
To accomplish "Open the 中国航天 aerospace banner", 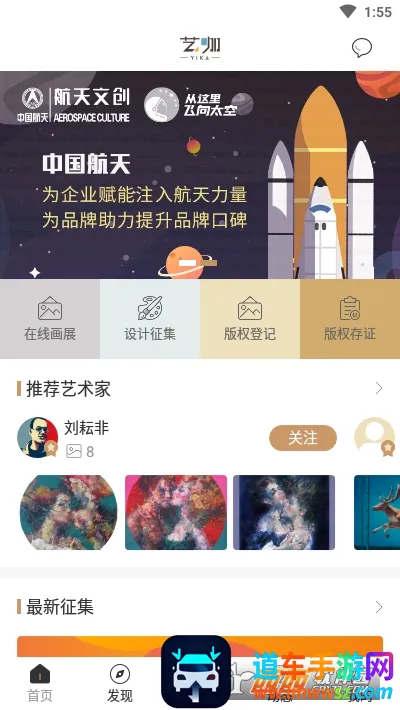I will point(200,175).
